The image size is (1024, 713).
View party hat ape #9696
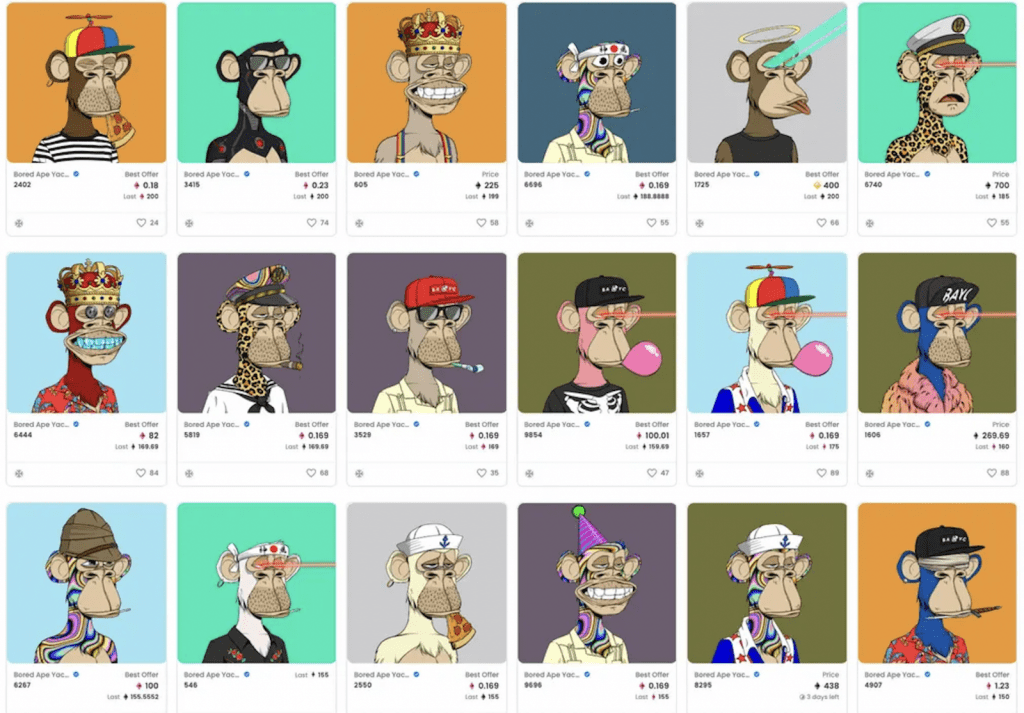click(x=597, y=583)
